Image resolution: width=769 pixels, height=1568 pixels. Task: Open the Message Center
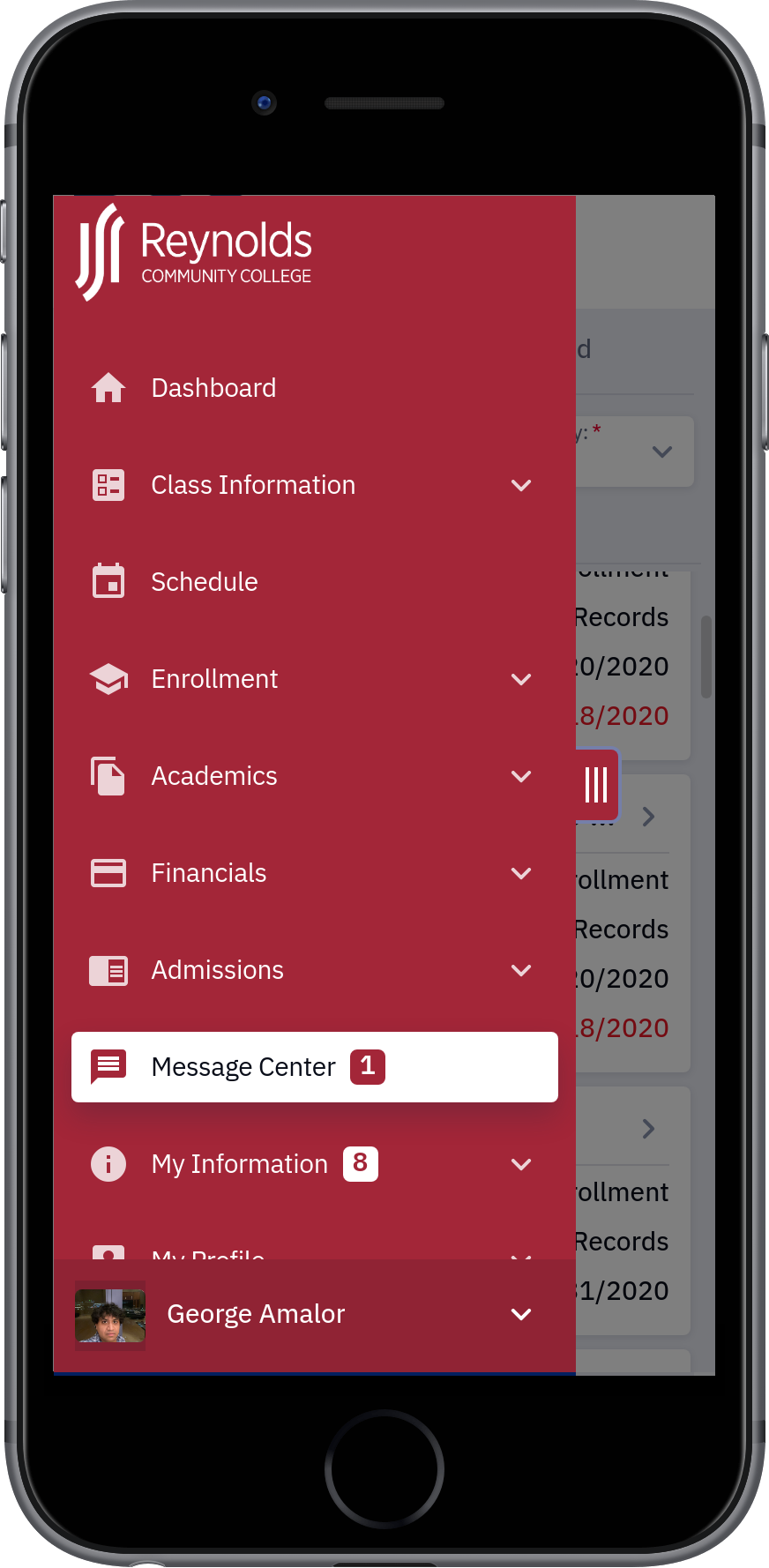coord(314,1067)
